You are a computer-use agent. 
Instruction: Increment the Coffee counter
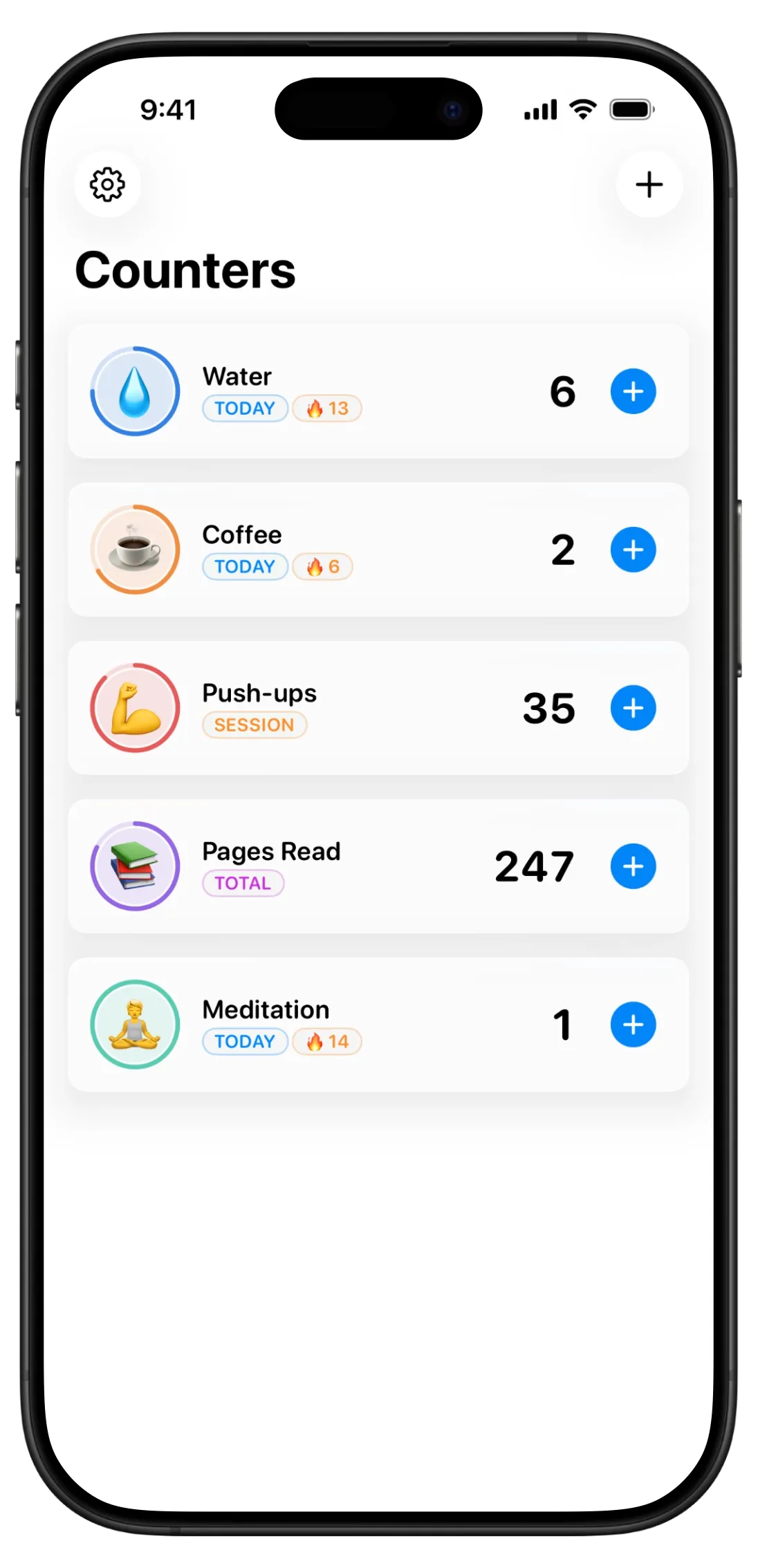tap(633, 550)
